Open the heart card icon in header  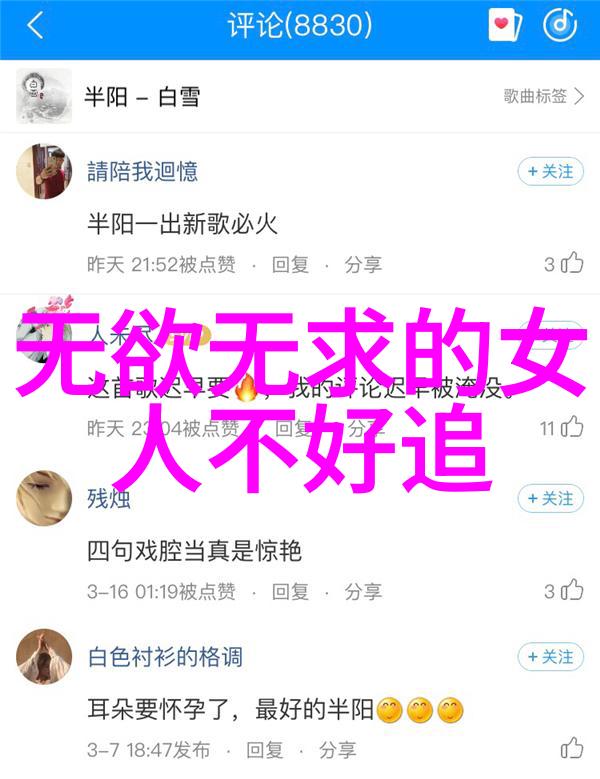point(505,27)
